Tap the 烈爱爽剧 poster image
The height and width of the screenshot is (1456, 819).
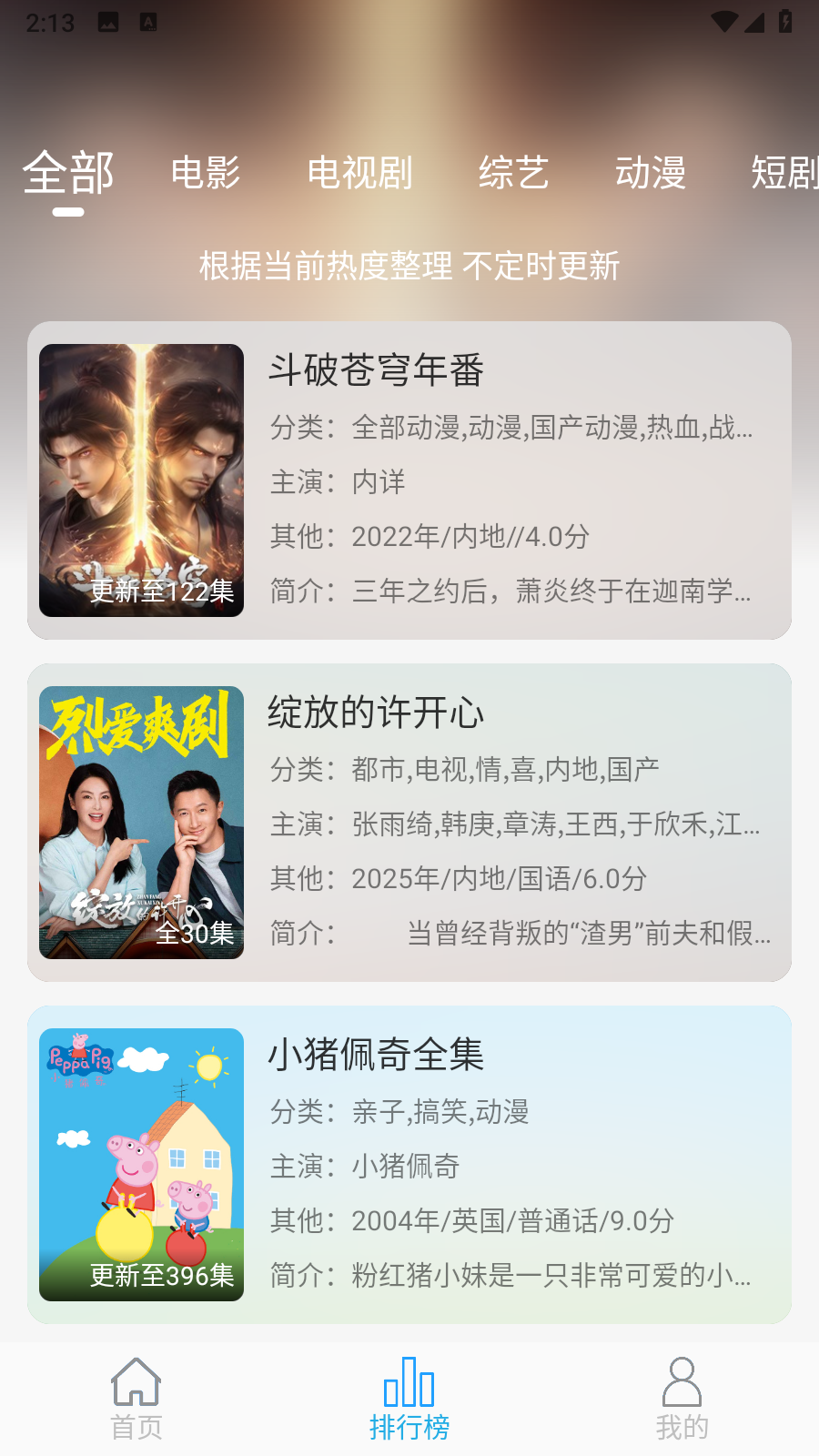(x=141, y=822)
